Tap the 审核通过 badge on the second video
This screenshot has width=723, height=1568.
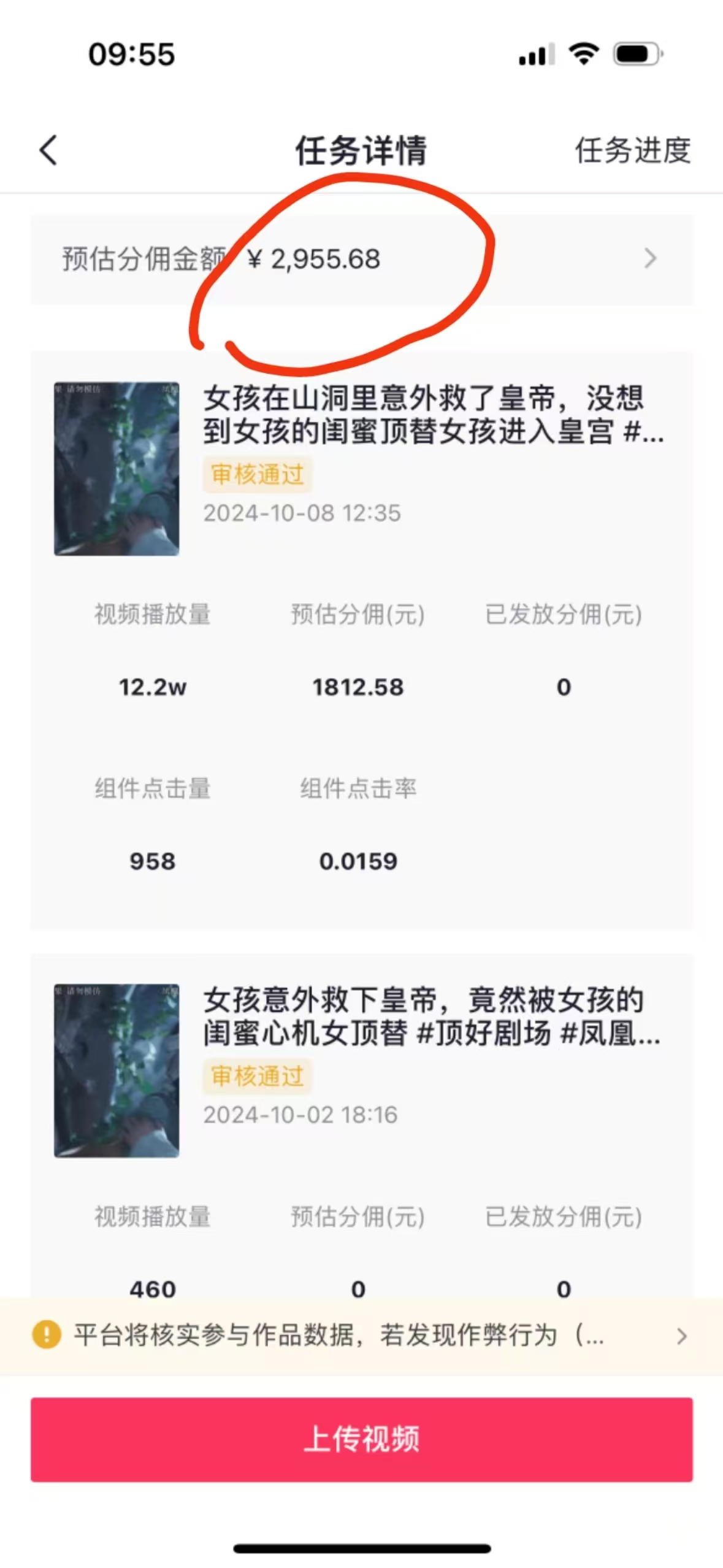(255, 1078)
